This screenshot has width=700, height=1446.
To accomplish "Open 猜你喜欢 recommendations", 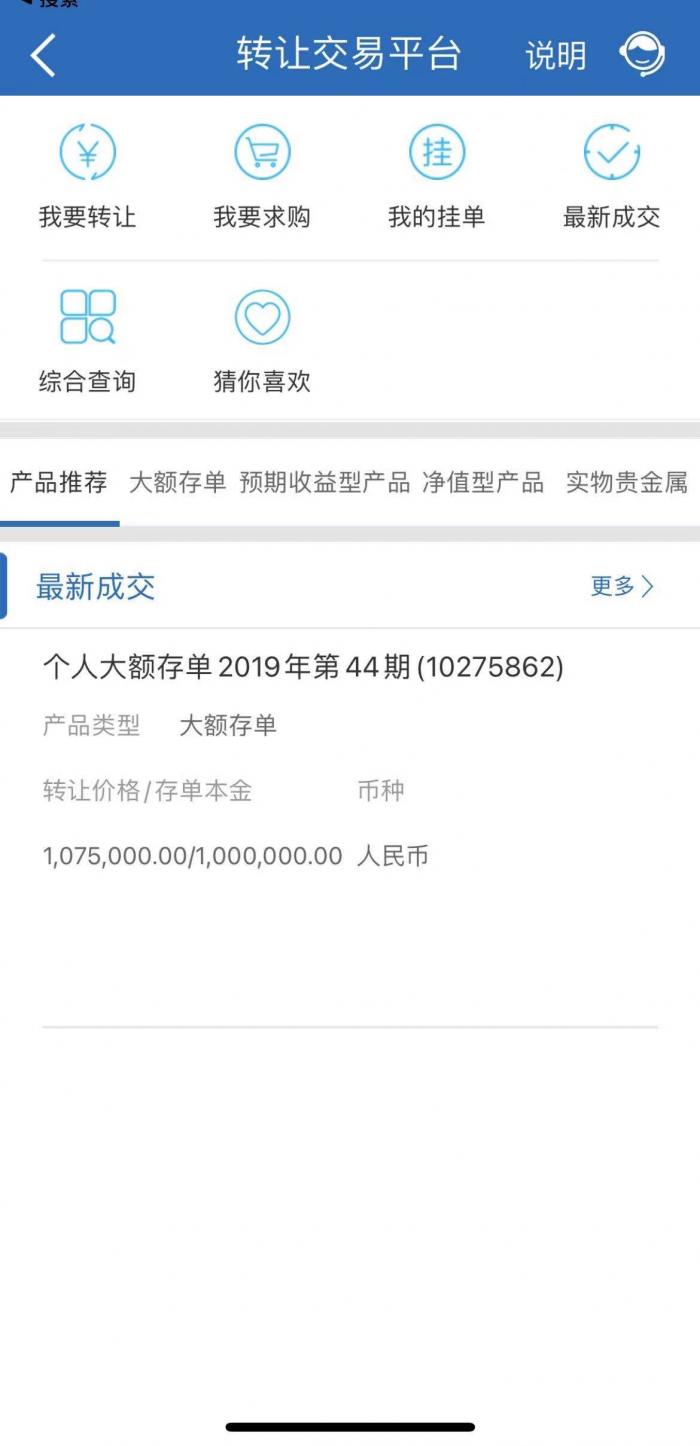I will (x=262, y=342).
